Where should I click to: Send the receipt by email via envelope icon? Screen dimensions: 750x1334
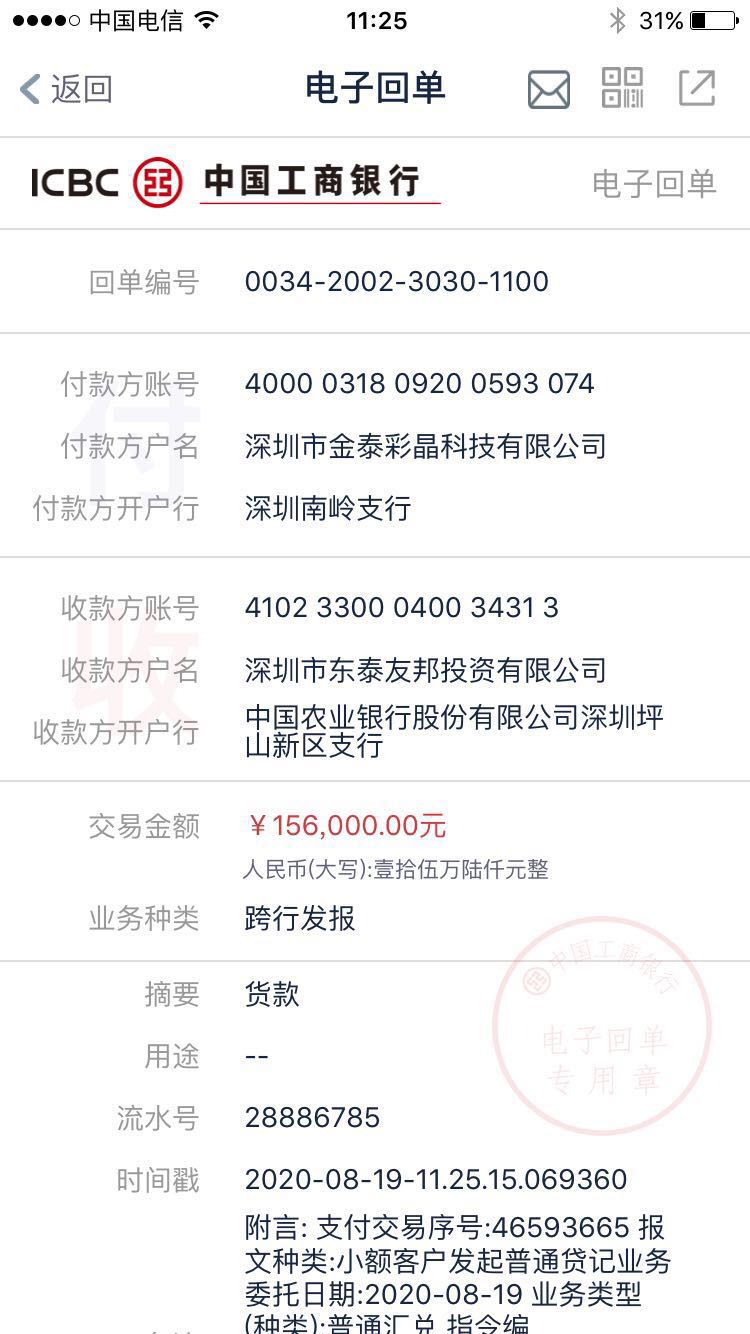[549, 90]
